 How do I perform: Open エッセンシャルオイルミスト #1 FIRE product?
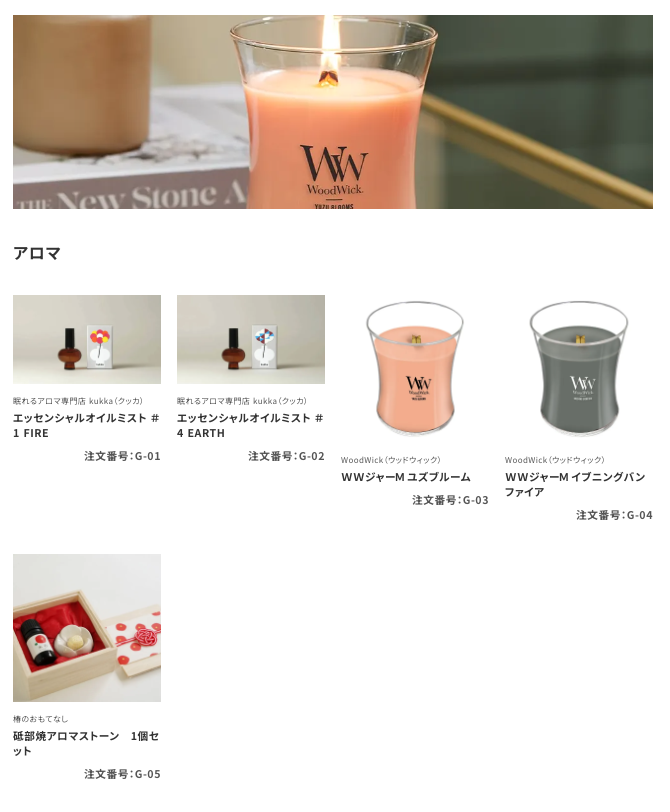[x=87, y=340]
